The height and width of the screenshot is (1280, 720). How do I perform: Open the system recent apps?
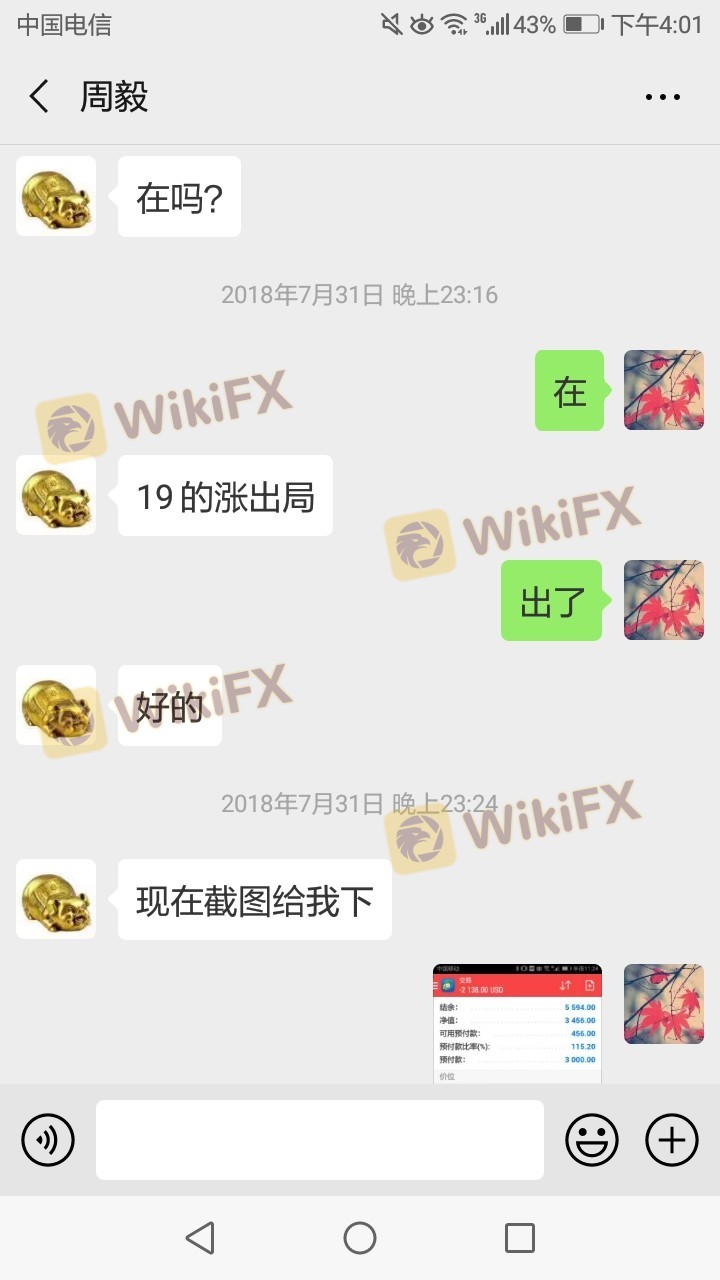[x=520, y=1238]
